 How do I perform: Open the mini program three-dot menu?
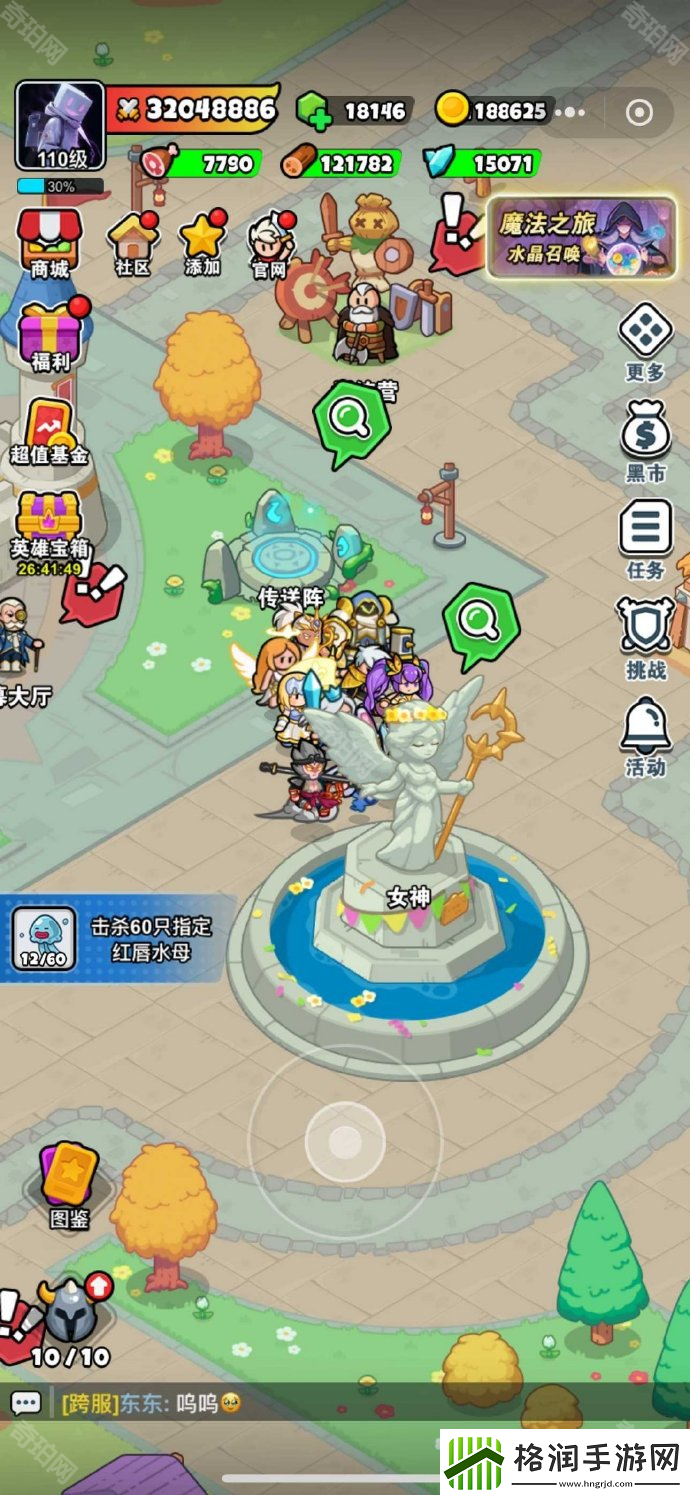[572, 111]
